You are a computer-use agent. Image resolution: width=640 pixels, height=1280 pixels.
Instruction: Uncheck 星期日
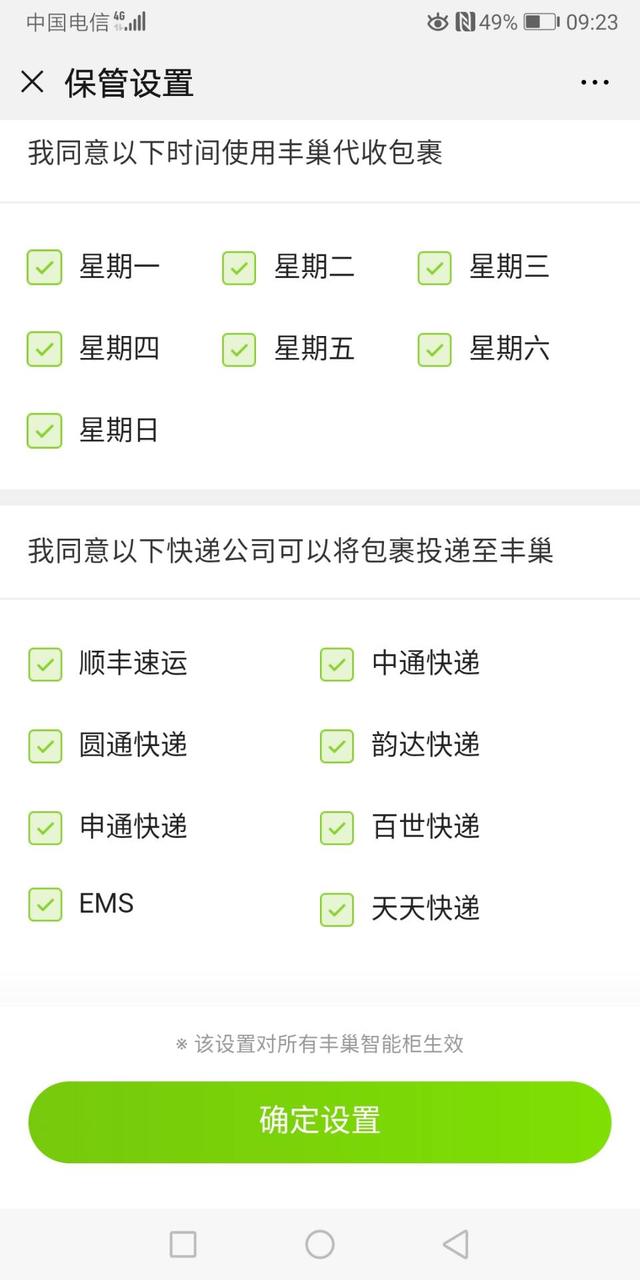click(x=44, y=431)
